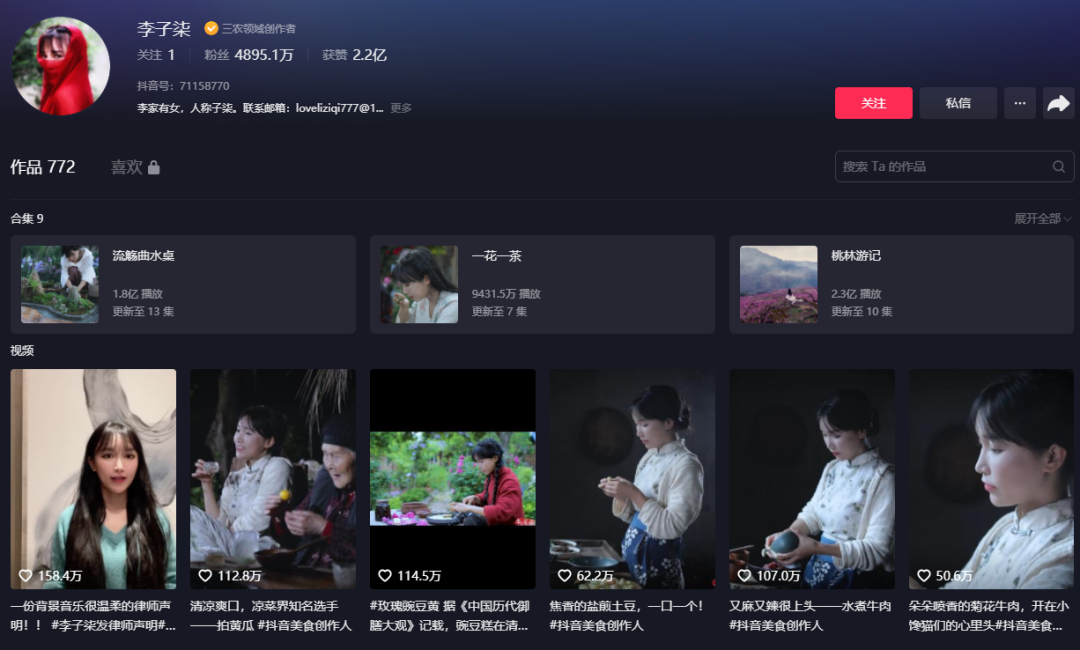View 李子柒's profile avatar
The width and height of the screenshot is (1080, 650).
[60, 66]
